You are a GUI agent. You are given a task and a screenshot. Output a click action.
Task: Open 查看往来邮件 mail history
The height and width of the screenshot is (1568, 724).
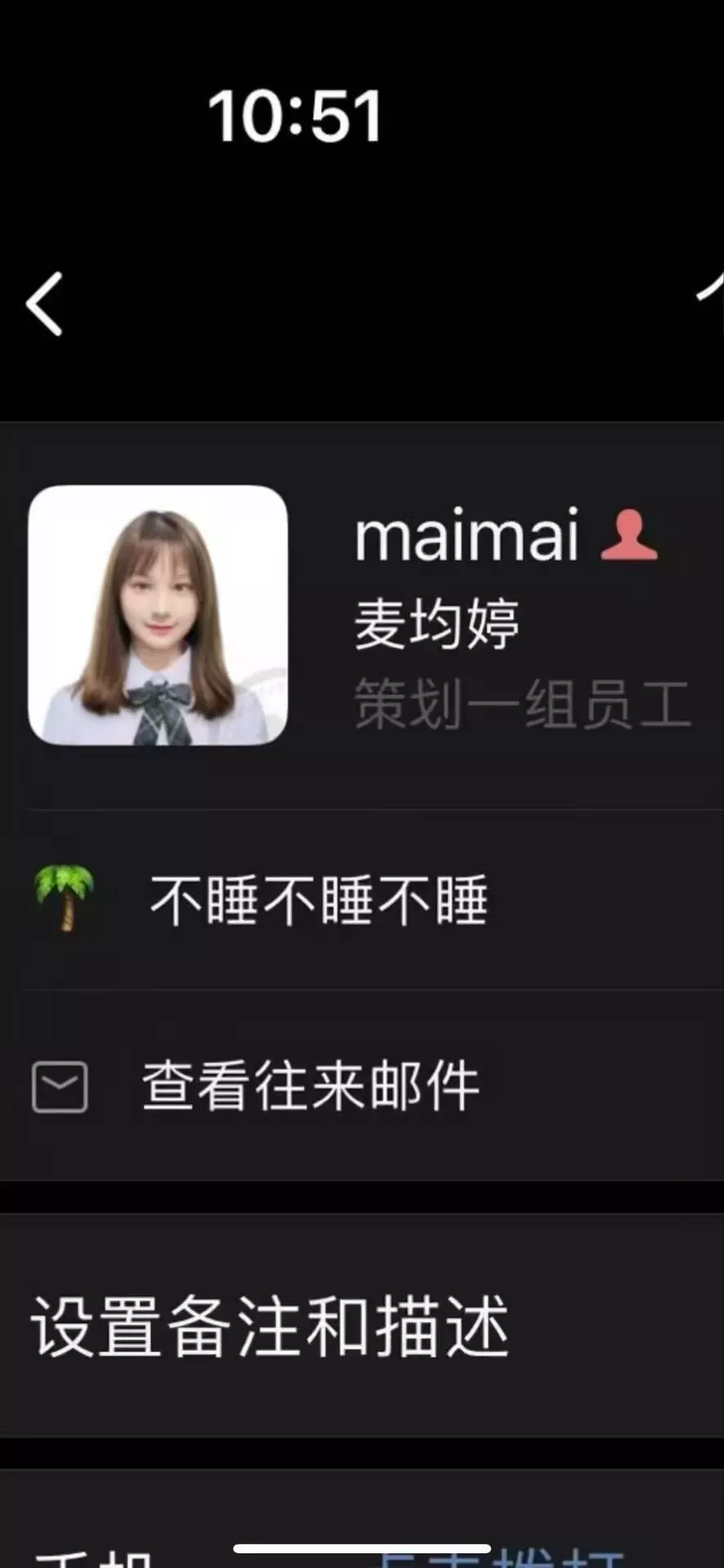[311, 1086]
